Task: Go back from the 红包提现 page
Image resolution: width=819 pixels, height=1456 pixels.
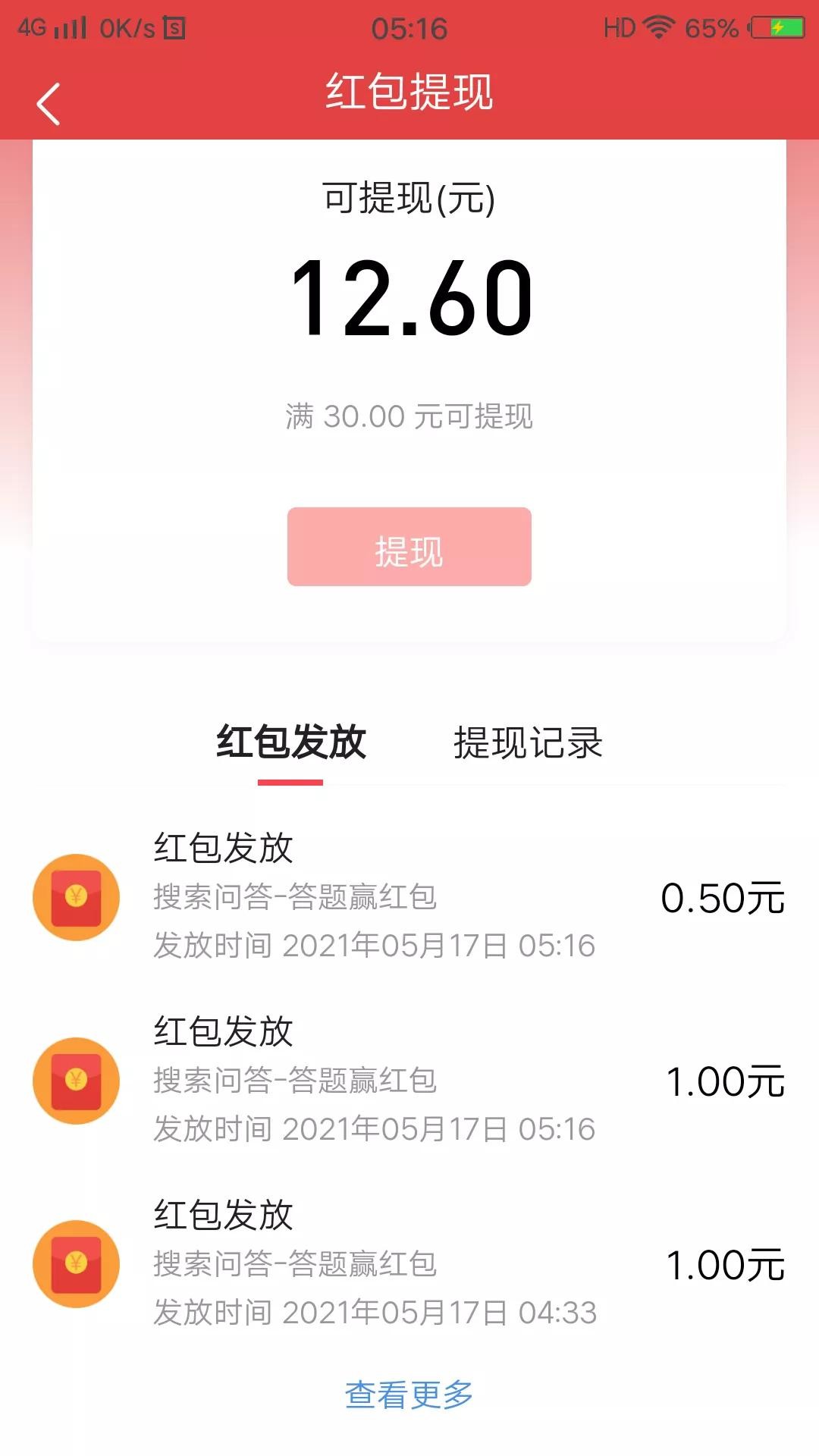Action: [x=49, y=104]
